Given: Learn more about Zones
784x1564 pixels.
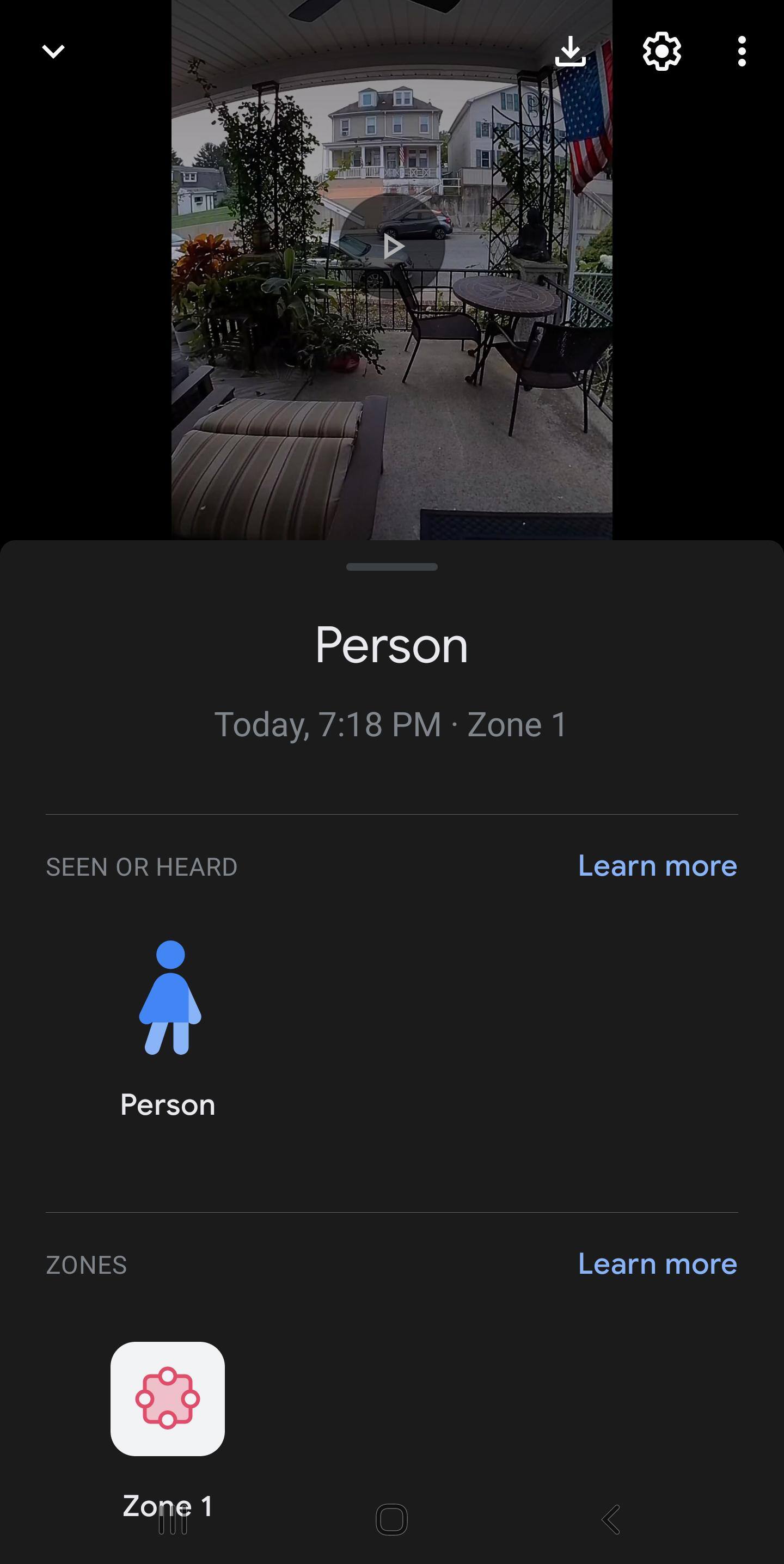Looking at the screenshot, I should click(657, 1264).
